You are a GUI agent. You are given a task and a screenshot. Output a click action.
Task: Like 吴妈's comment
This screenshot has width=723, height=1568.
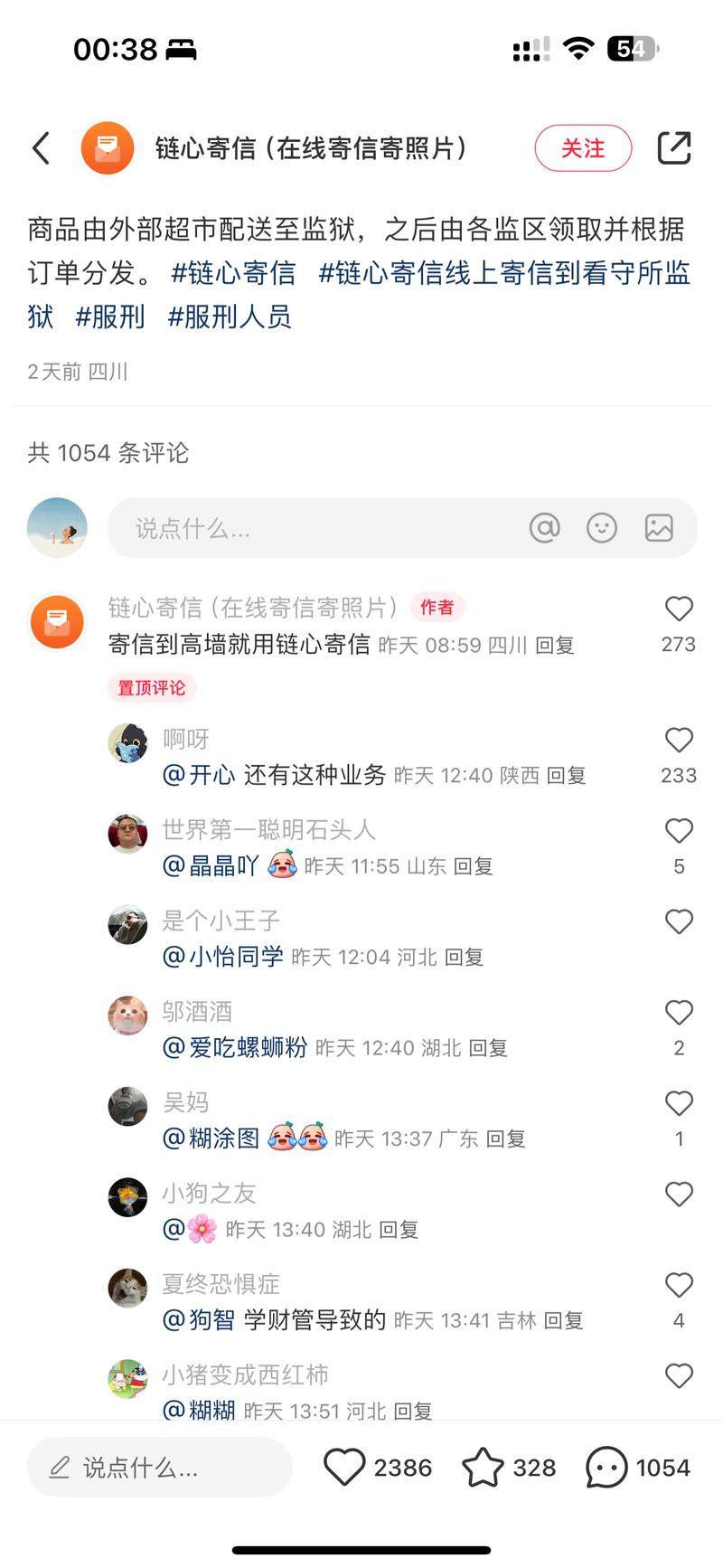coord(678,1104)
